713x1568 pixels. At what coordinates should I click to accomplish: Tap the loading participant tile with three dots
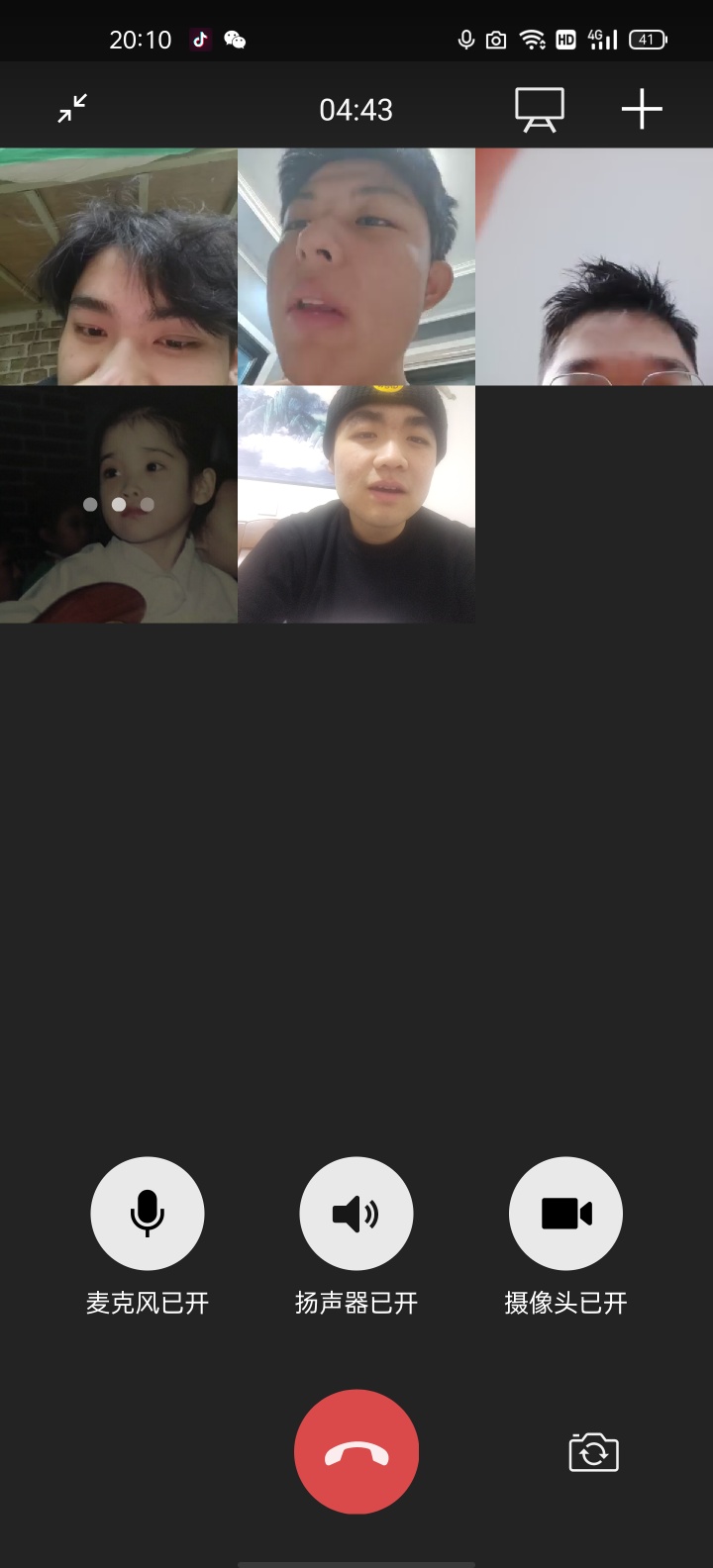tap(119, 504)
